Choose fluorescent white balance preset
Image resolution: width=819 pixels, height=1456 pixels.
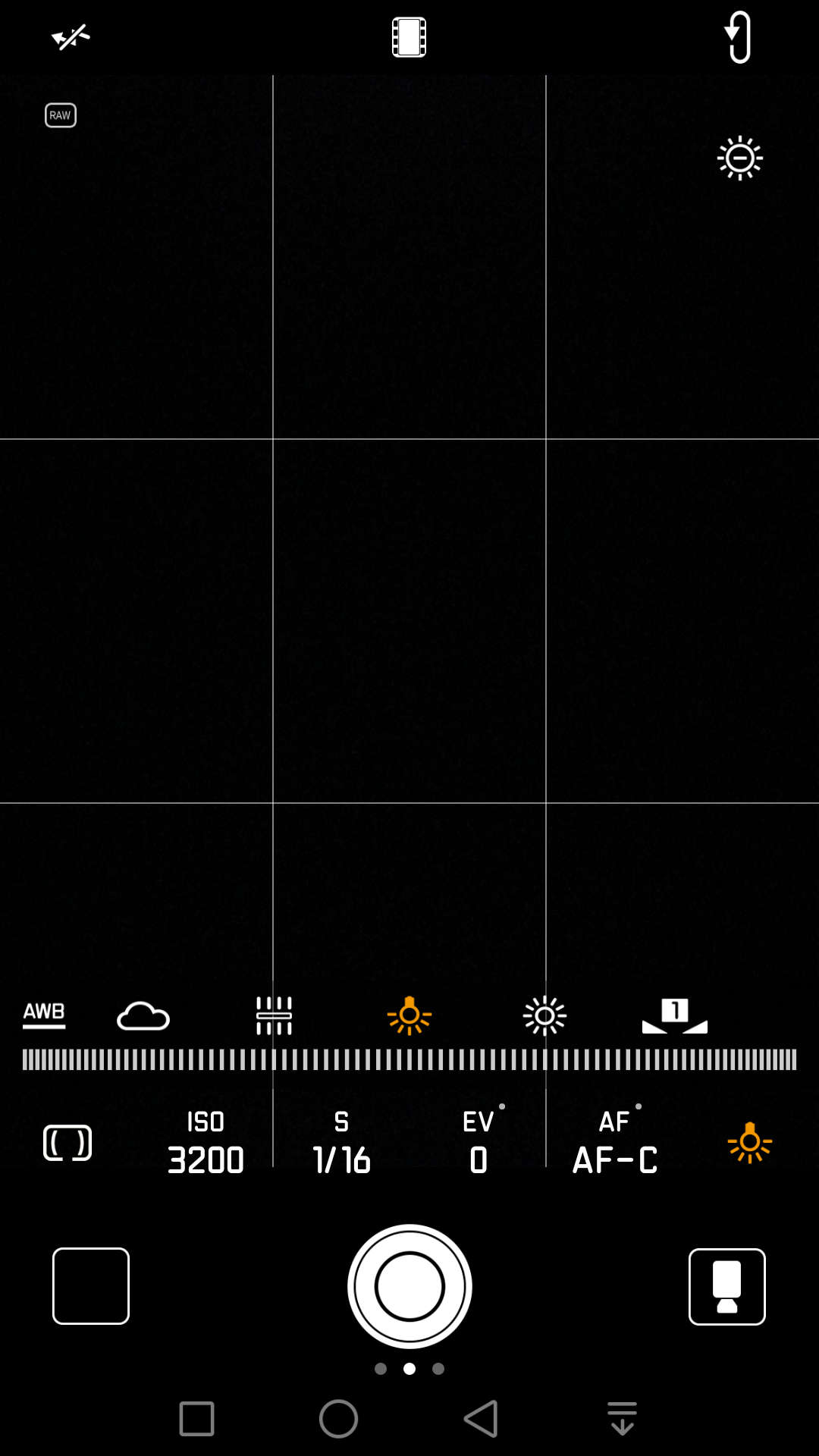pos(274,1015)
